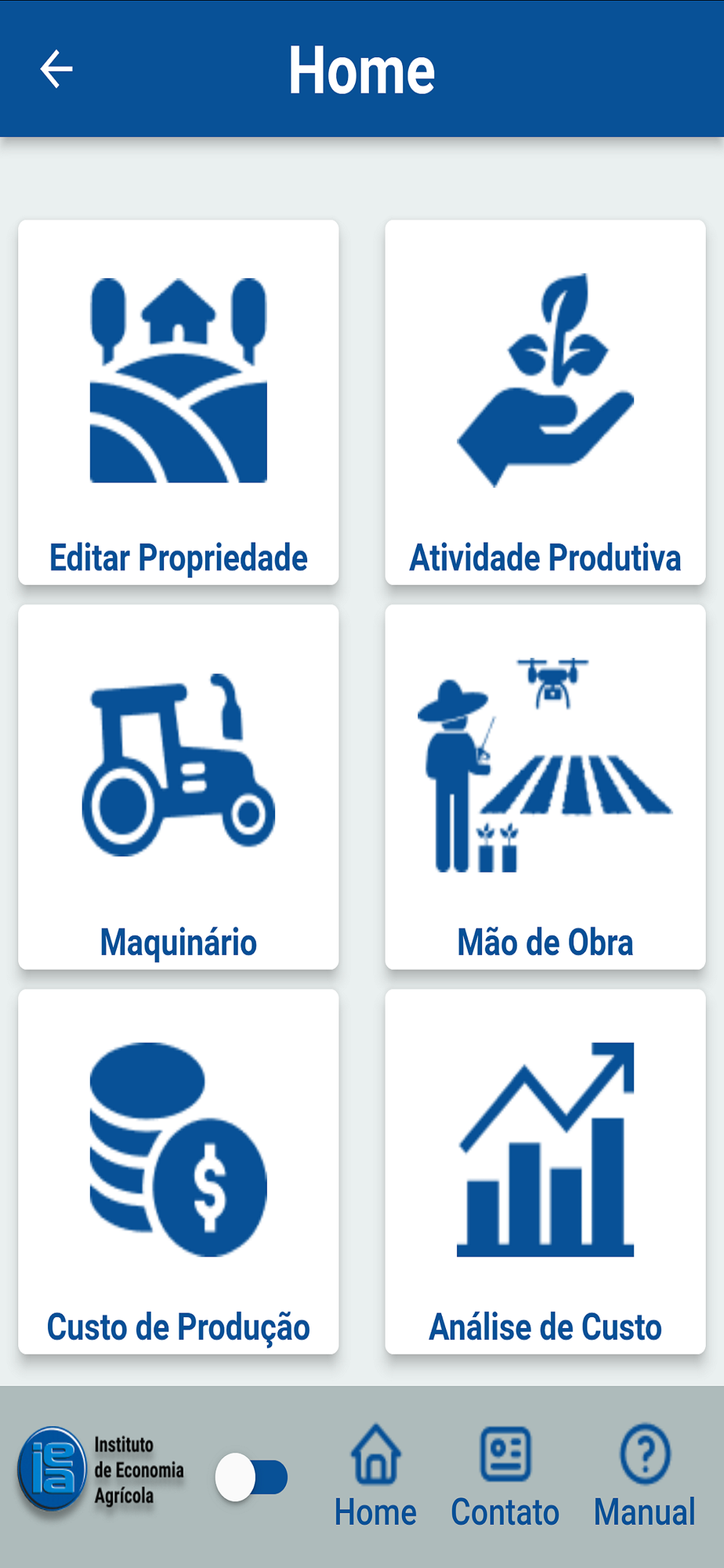This screenshot has height=1568, width=724.
Task: Select the Maquinário card
Action: tap(179, 786)
